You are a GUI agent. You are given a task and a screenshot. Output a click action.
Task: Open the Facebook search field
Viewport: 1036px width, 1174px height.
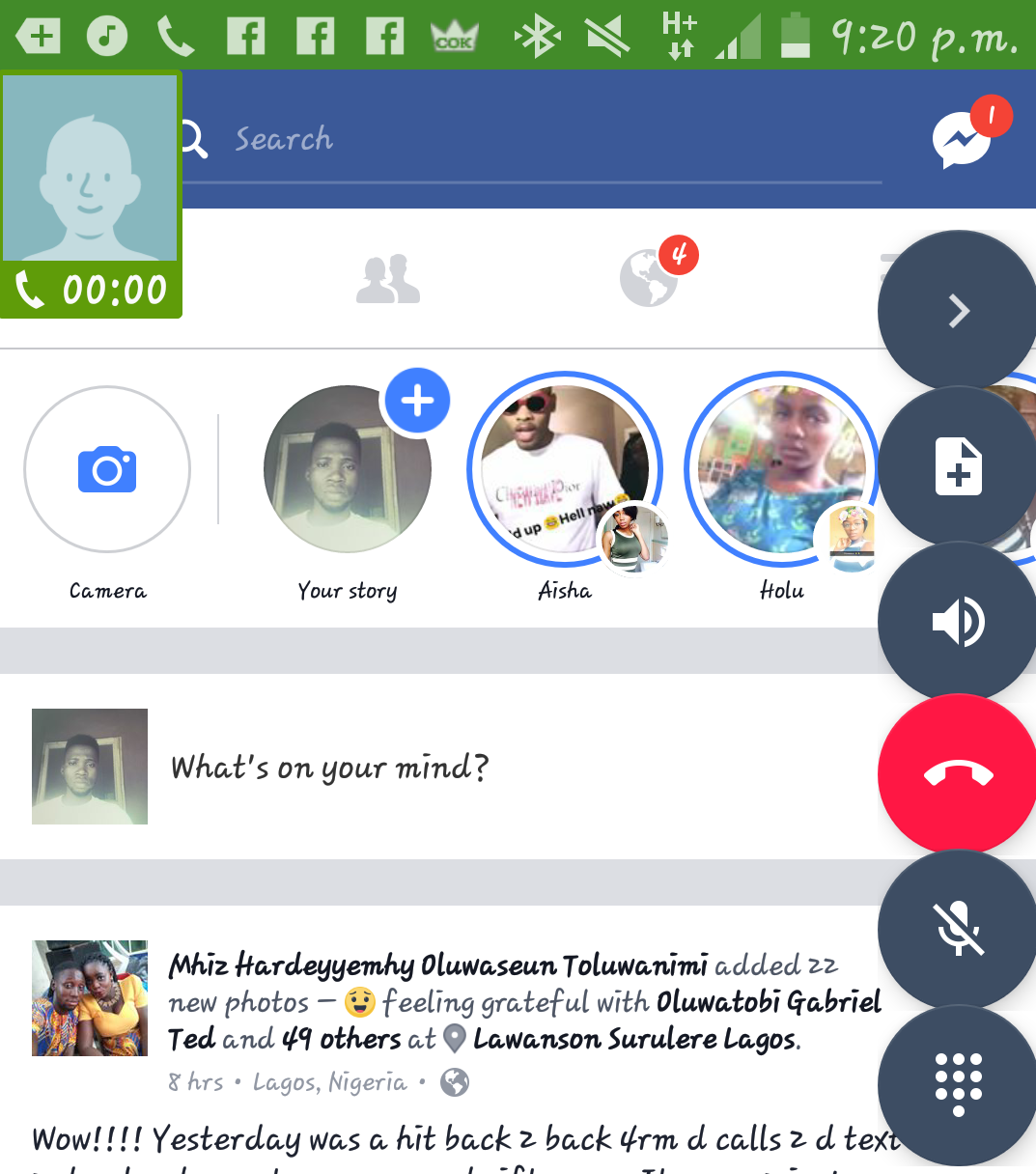pyautogui.click(x=531, y=140)
